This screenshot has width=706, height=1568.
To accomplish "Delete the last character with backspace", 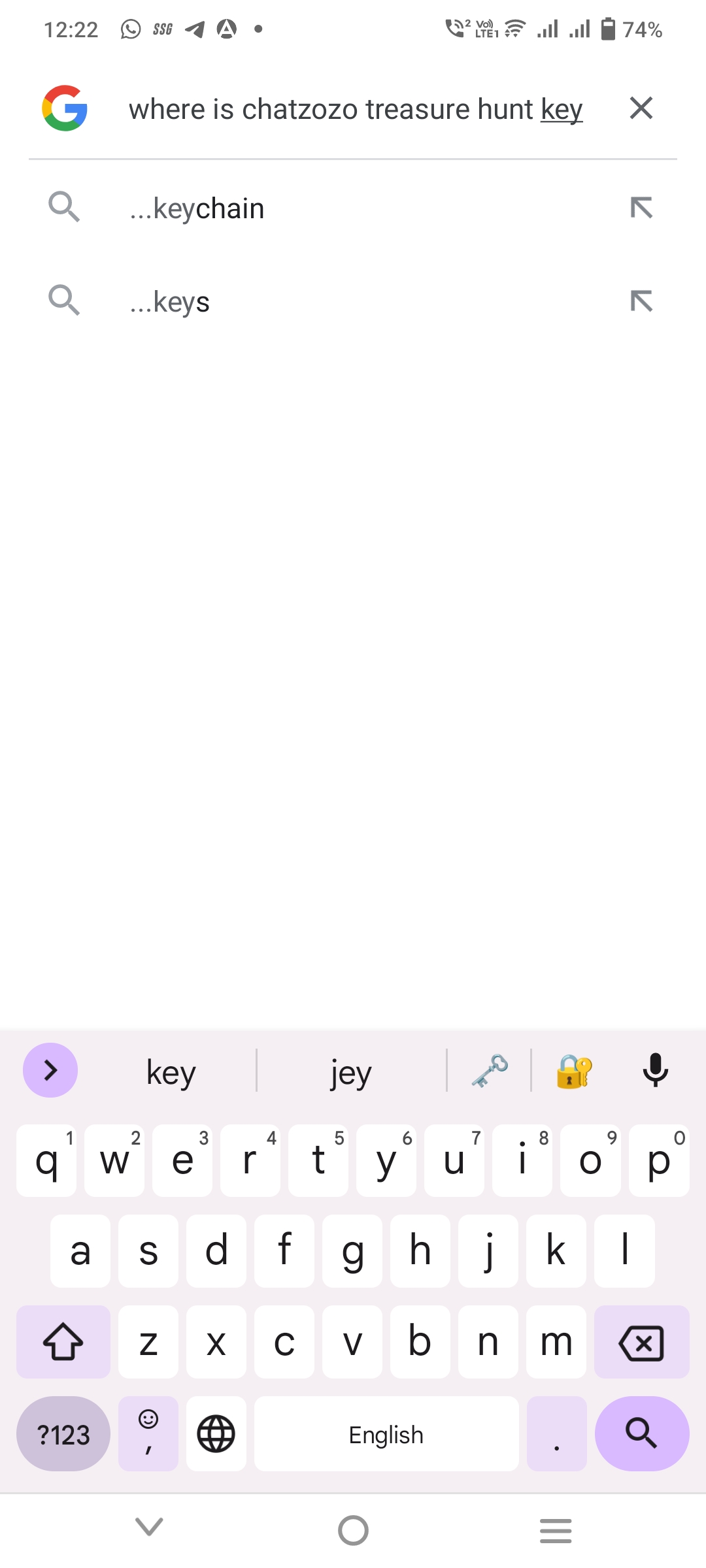I will pos(641,1343).
